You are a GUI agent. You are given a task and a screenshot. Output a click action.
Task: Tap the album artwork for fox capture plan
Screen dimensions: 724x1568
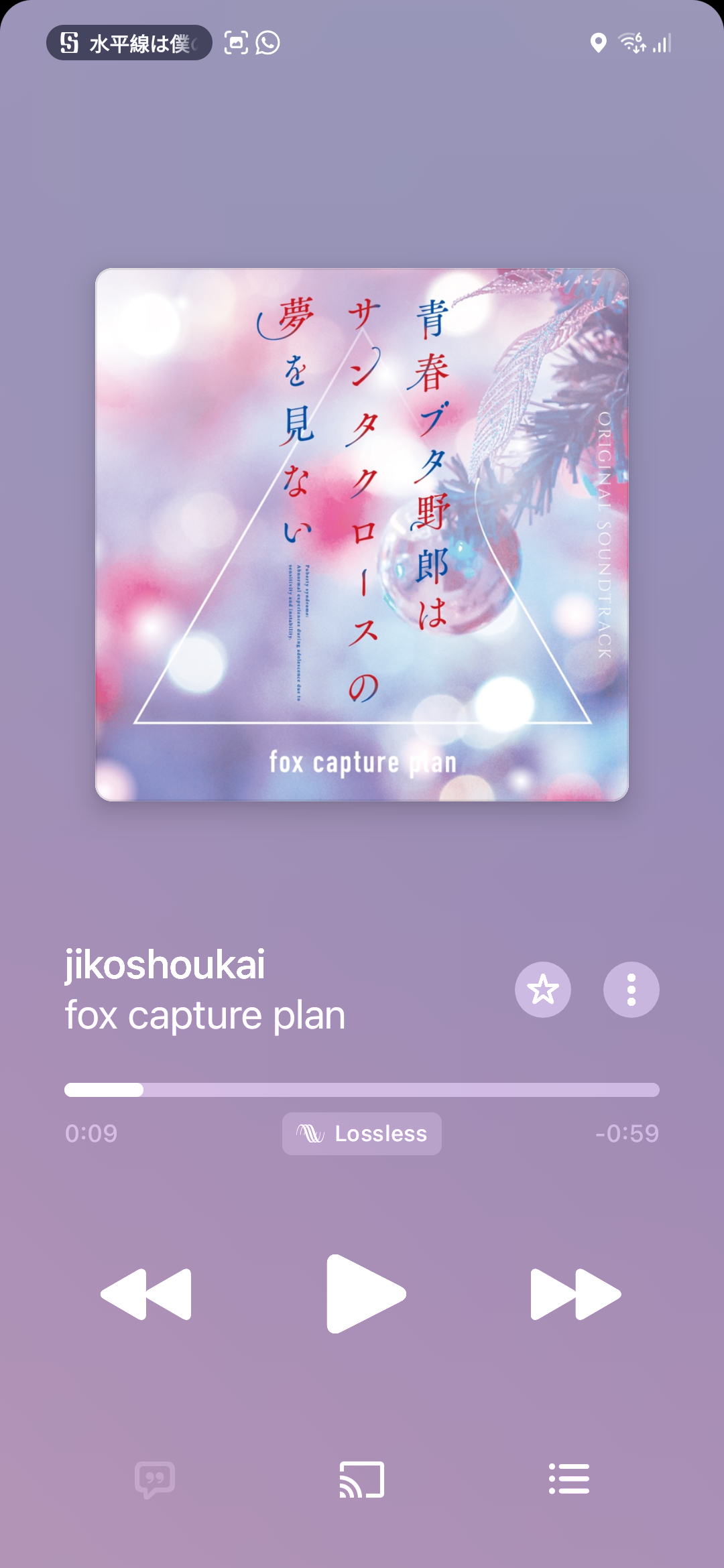pyautogui.click(x=362, y=534)
